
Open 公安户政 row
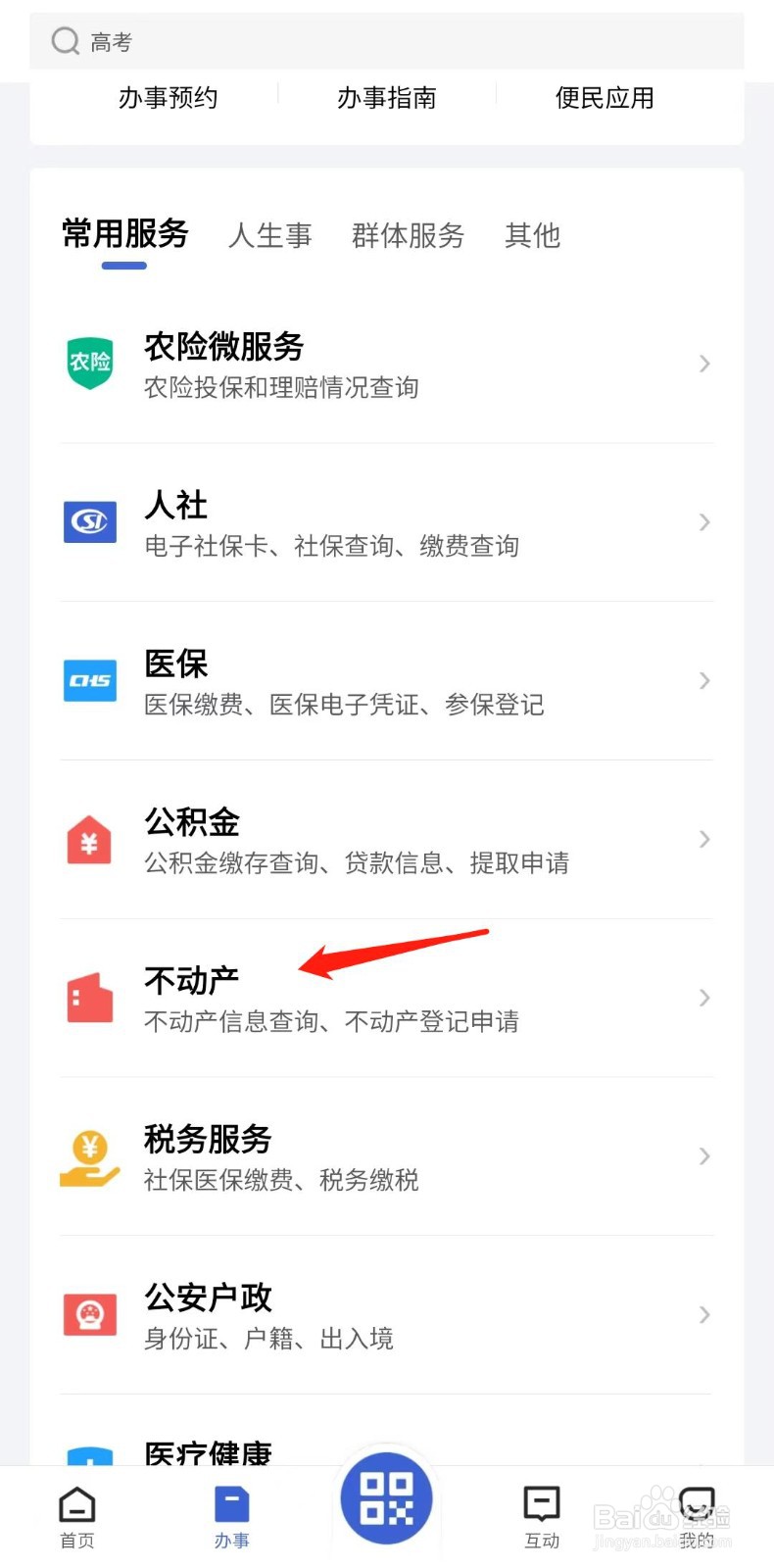[387, 1315]
